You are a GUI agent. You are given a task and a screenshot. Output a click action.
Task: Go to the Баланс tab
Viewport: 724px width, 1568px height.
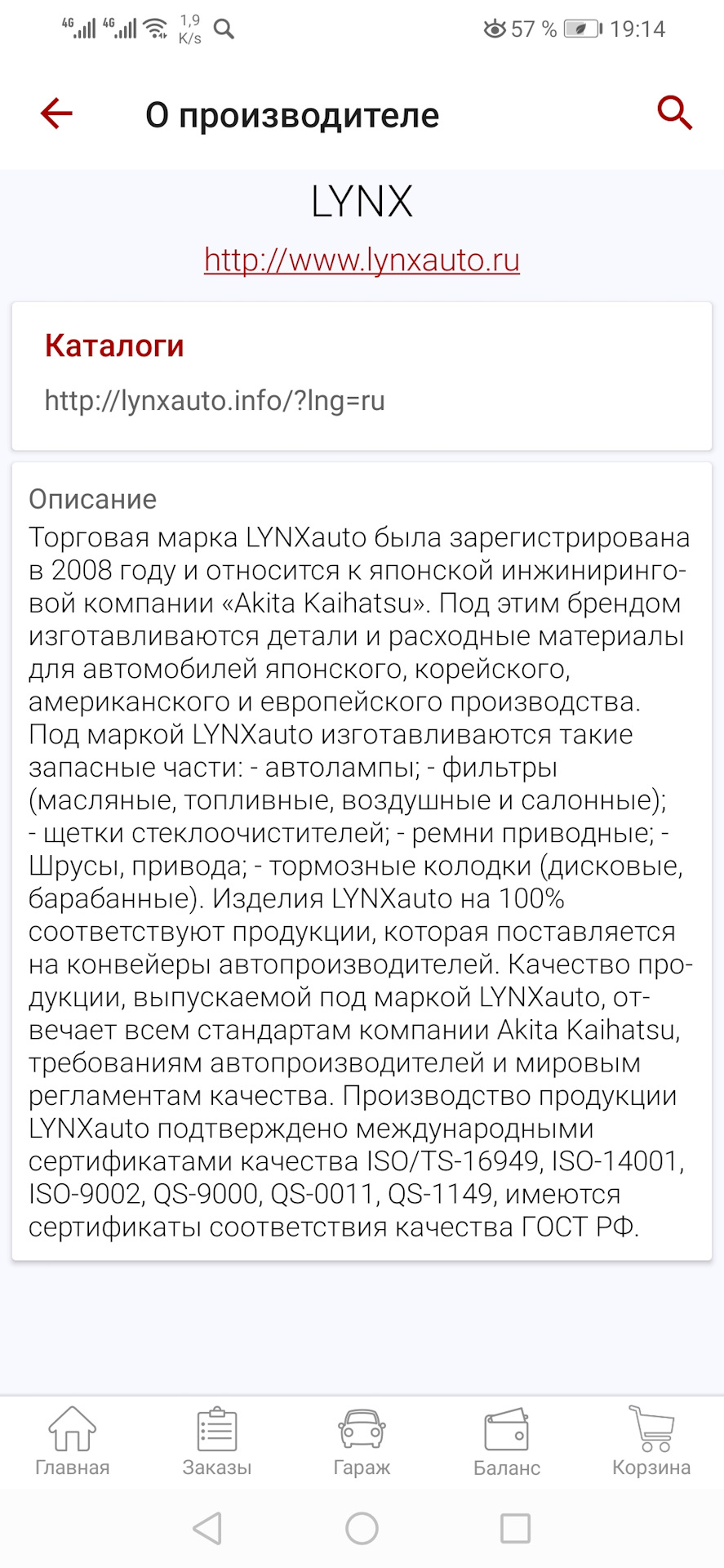click(507, 1441)
